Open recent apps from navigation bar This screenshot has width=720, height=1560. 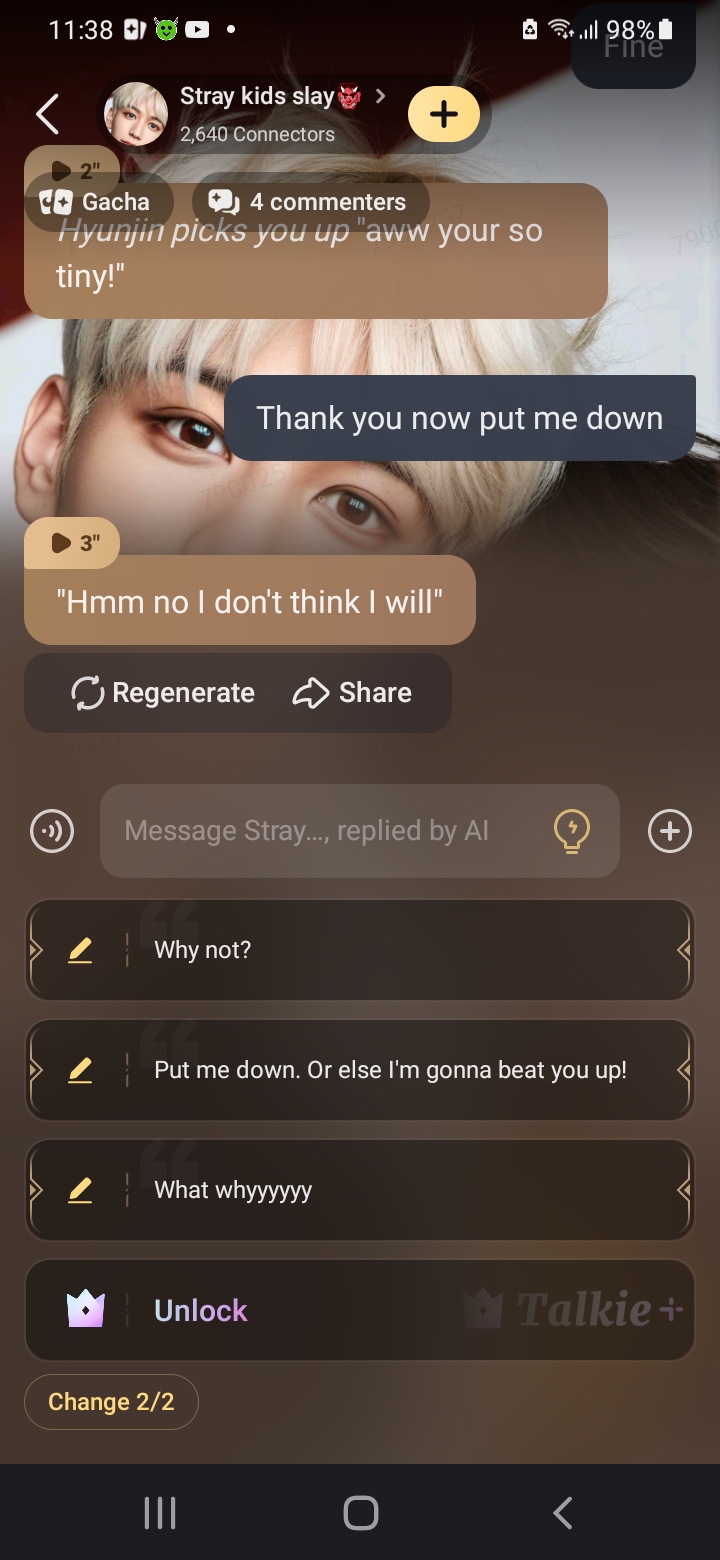(160, 1513)
